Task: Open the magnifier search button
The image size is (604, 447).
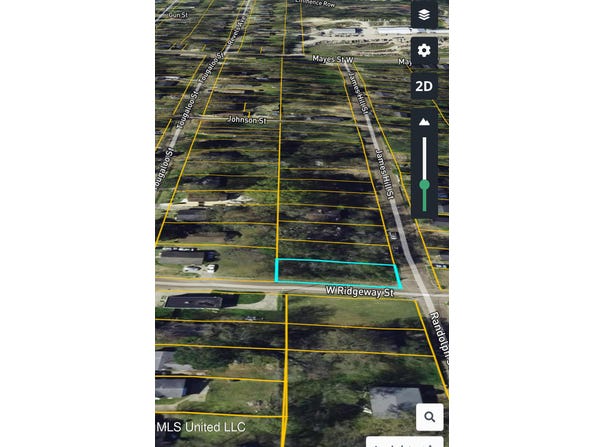Action: click(x=430, y=417)
